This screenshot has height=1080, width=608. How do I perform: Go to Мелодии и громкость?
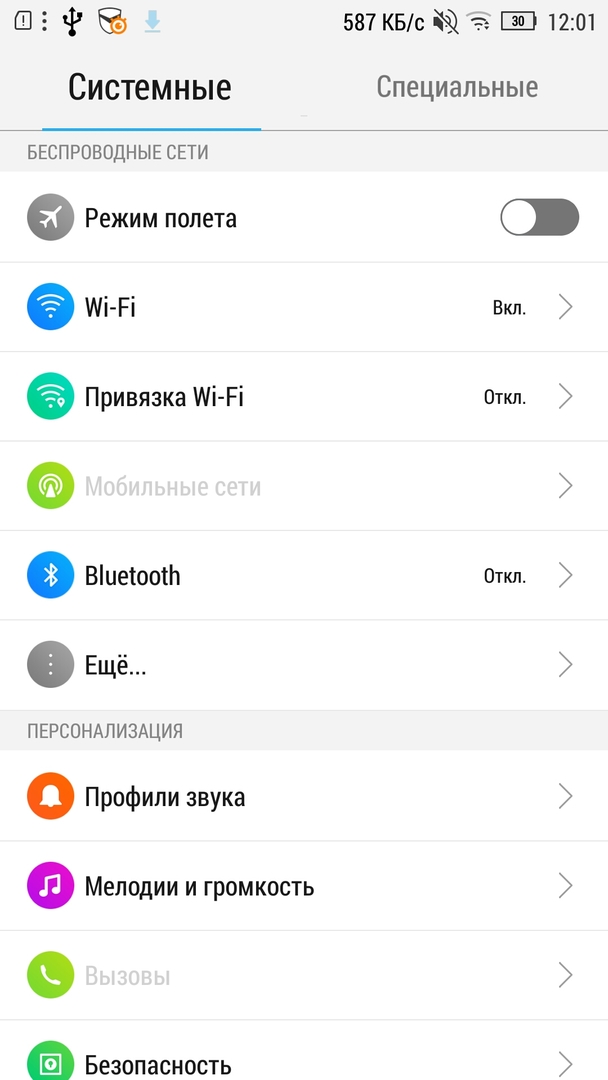pos(304,886)
